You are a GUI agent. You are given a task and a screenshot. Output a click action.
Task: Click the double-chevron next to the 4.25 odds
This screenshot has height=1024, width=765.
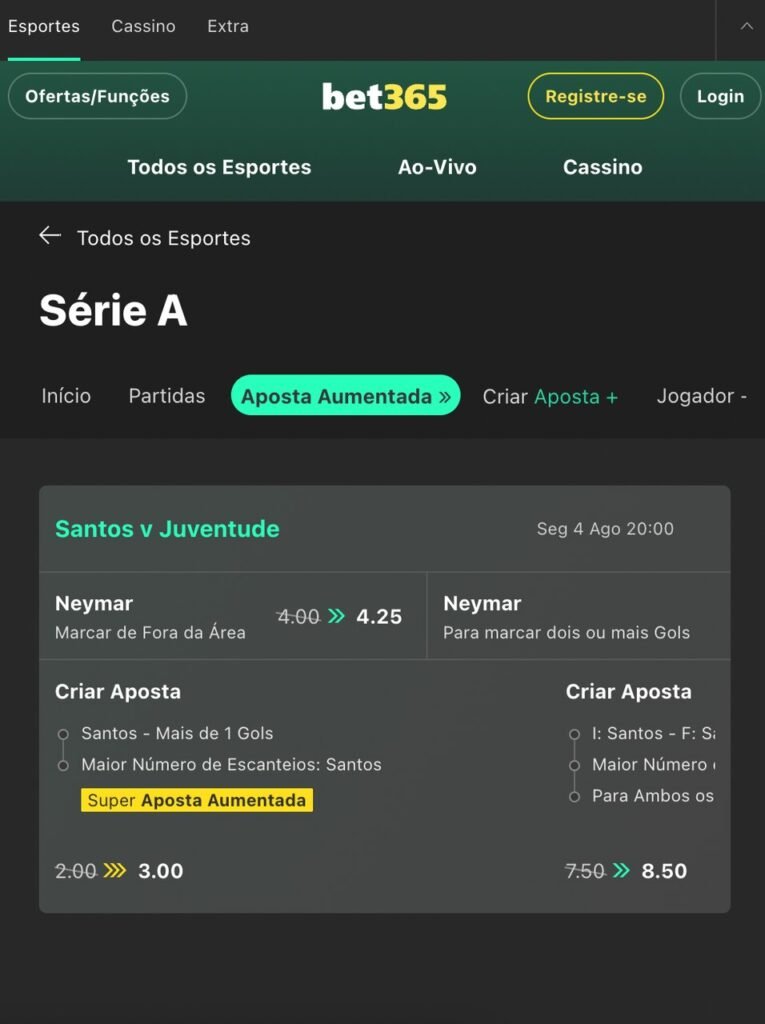[338, 617]
